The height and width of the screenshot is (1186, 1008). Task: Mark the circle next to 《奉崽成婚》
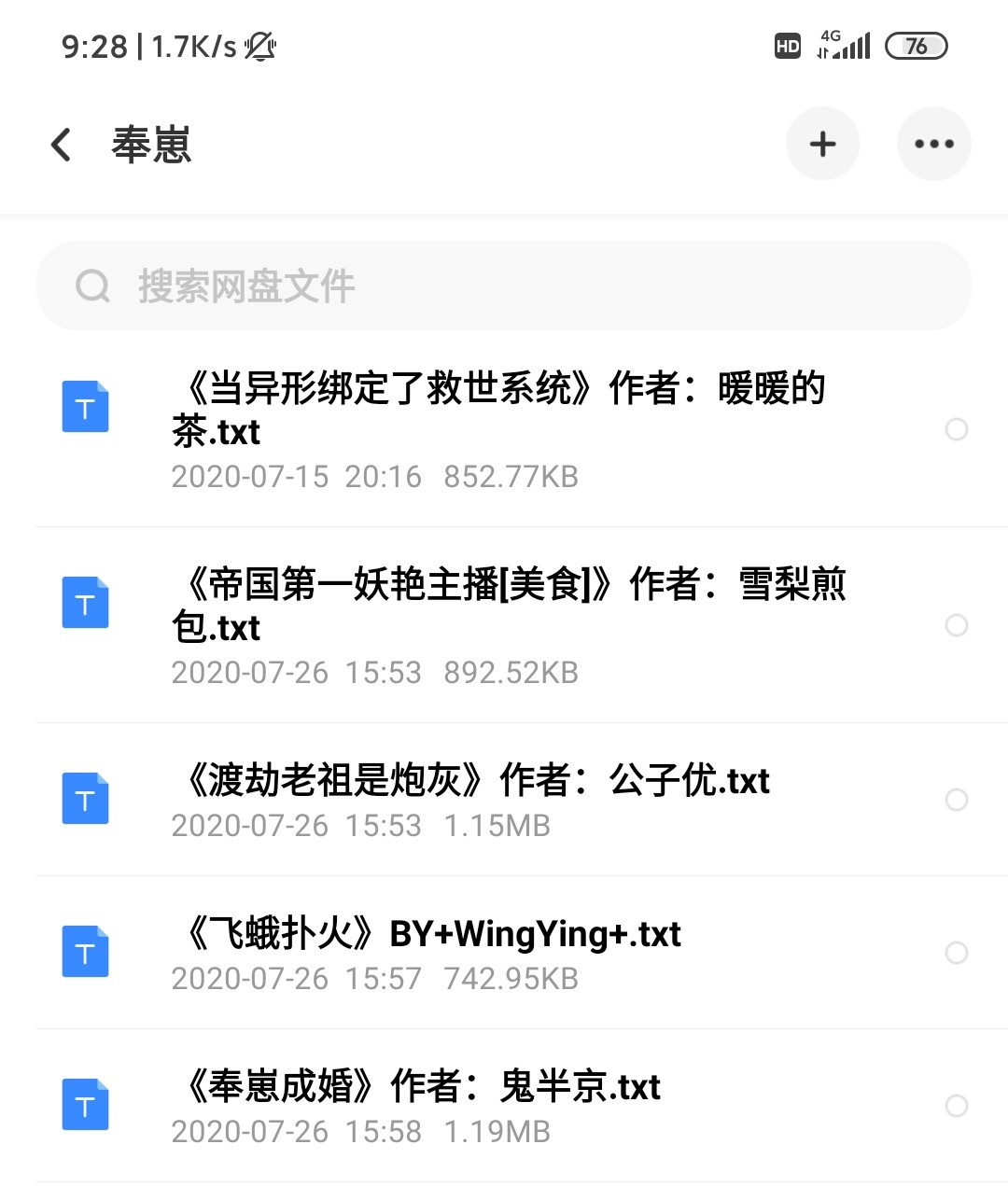pyautogui.click(x=956, y=1106)
